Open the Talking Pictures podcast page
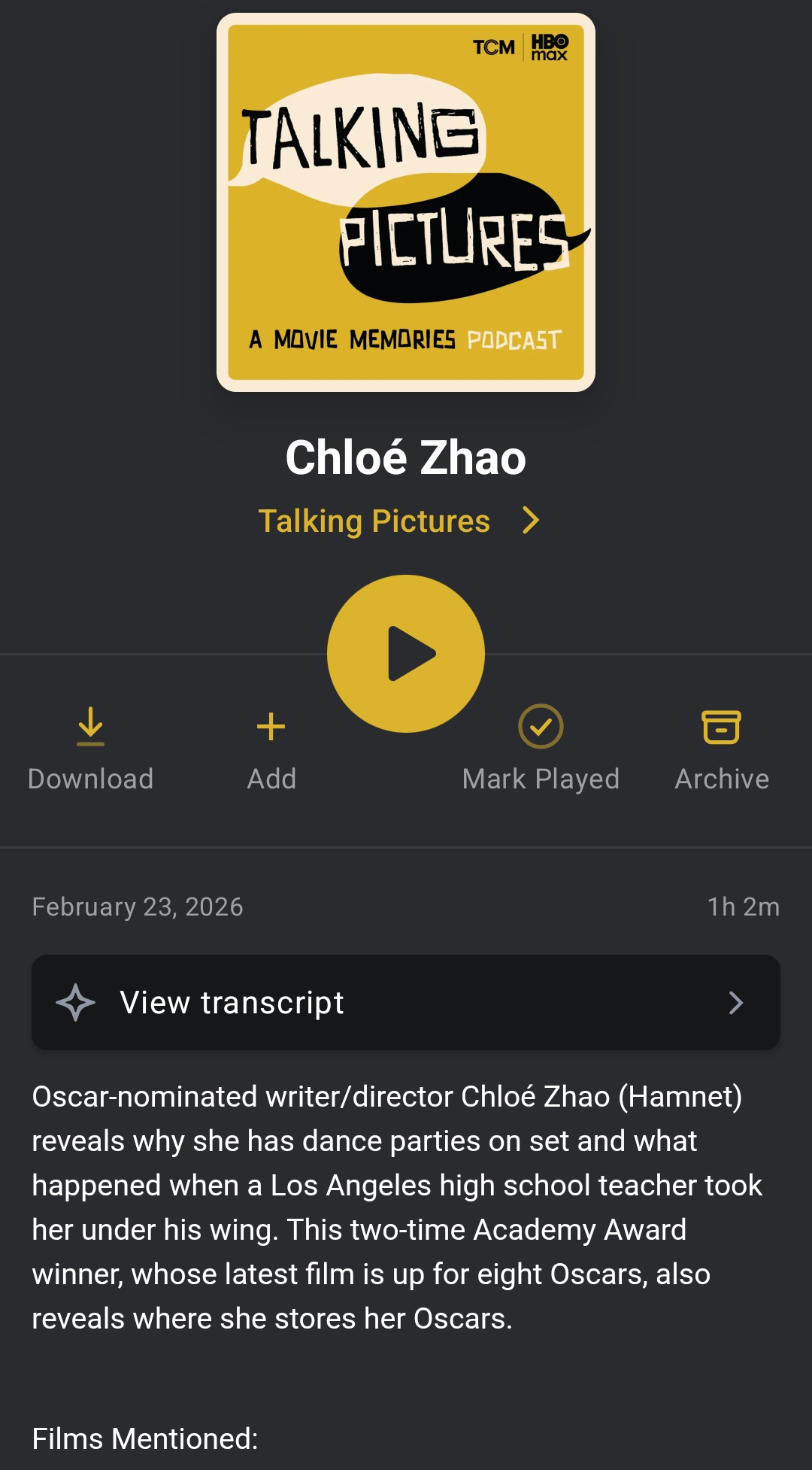812x1470 pixels. coord(398,521)
